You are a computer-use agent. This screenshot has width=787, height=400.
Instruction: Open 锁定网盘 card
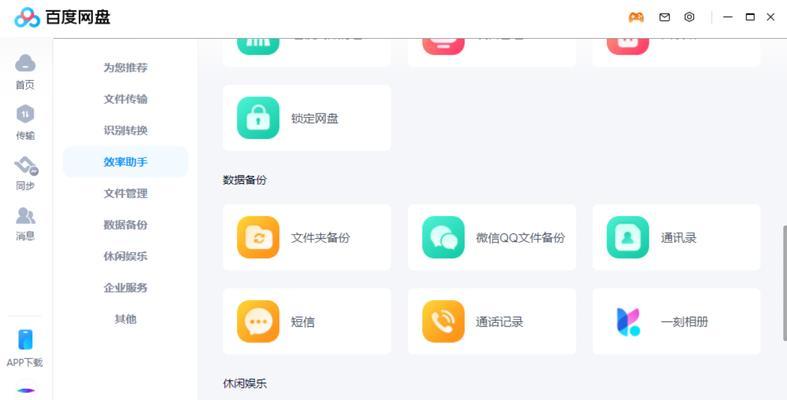tap(306, 118)
